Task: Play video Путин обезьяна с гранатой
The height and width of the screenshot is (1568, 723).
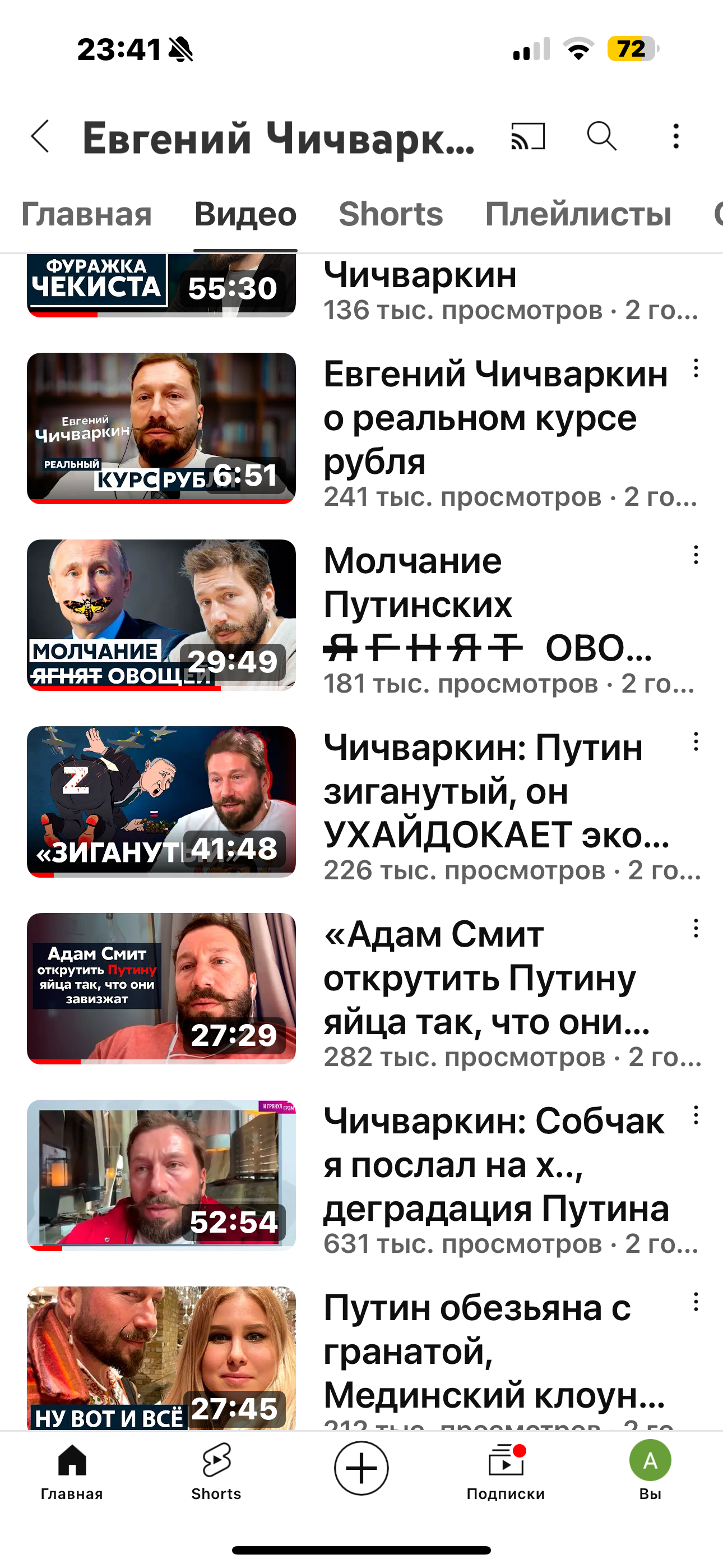Action: pos(161,1358)
